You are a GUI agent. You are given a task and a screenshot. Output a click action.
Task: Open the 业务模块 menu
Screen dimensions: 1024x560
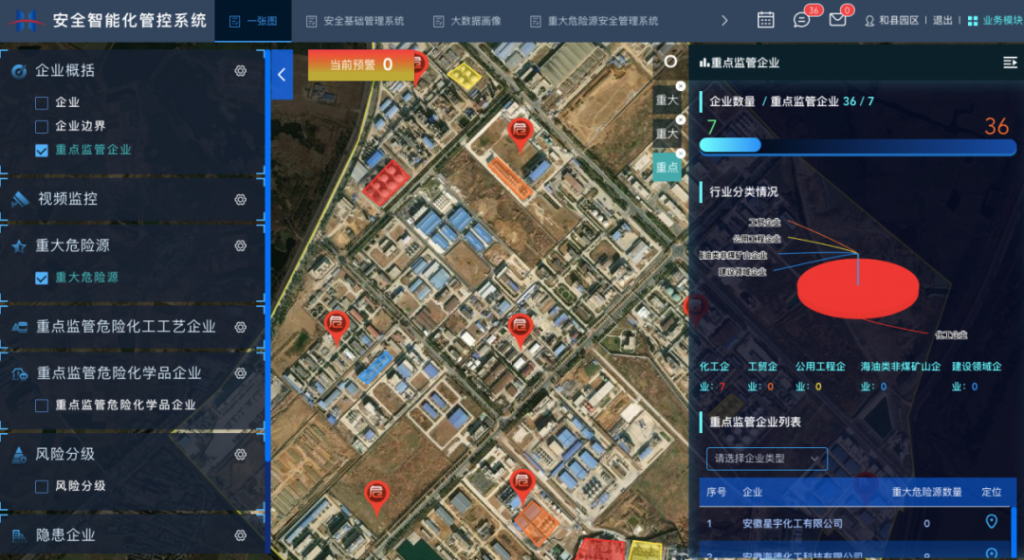point(995,21)
